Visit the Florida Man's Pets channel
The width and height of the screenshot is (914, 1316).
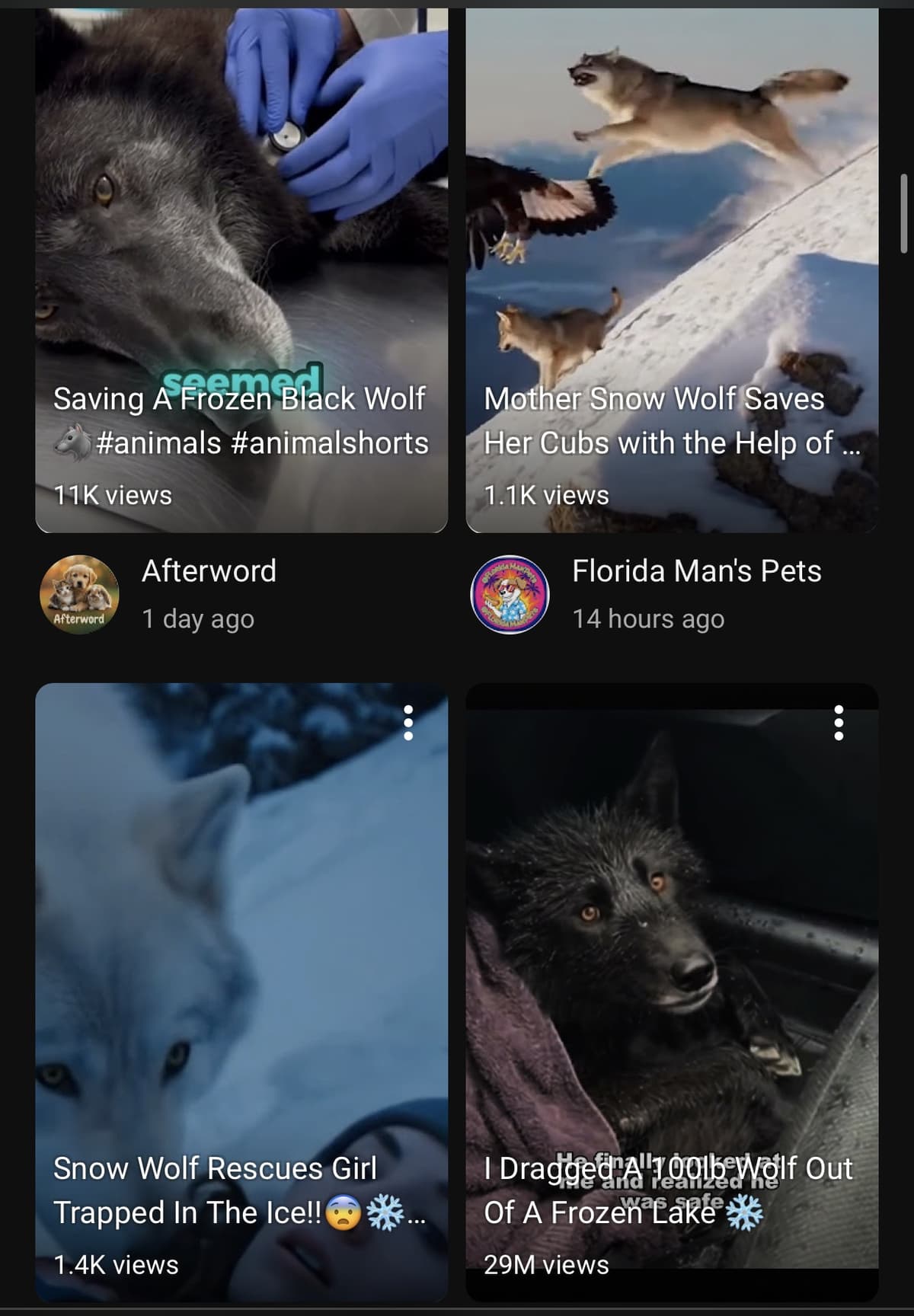pos(510,595)
